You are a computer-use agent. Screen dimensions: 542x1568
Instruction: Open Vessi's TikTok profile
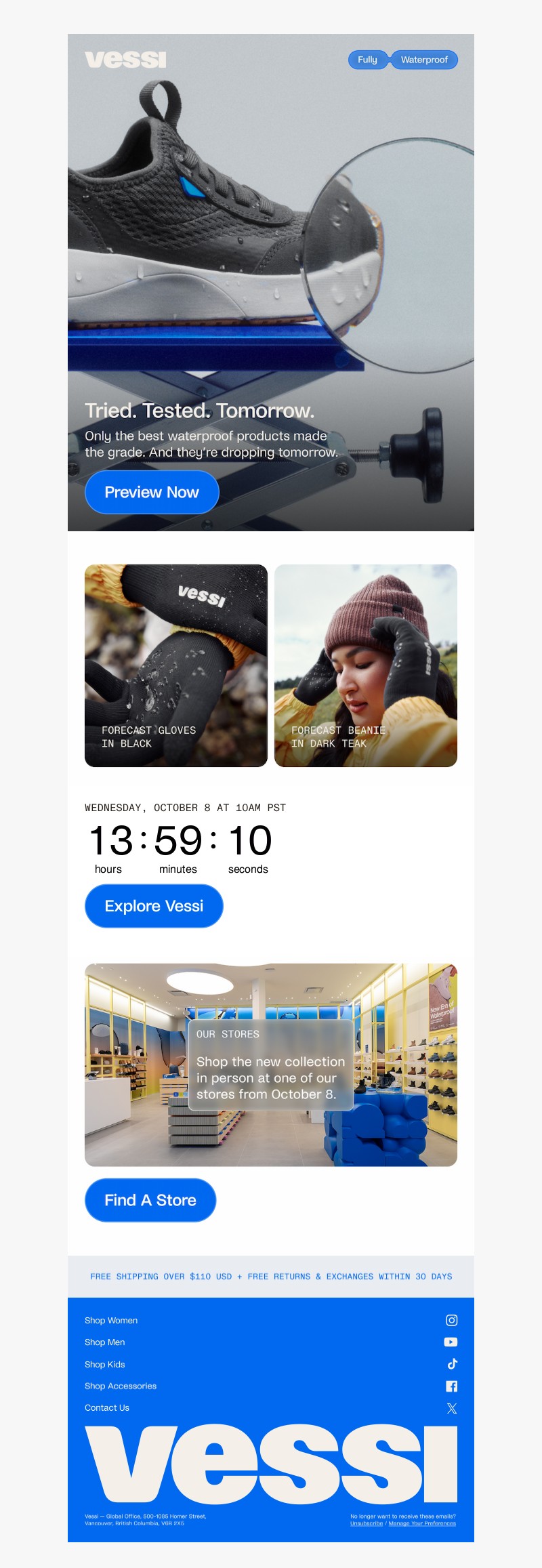pyautogui.click(x=452, y=1363)
